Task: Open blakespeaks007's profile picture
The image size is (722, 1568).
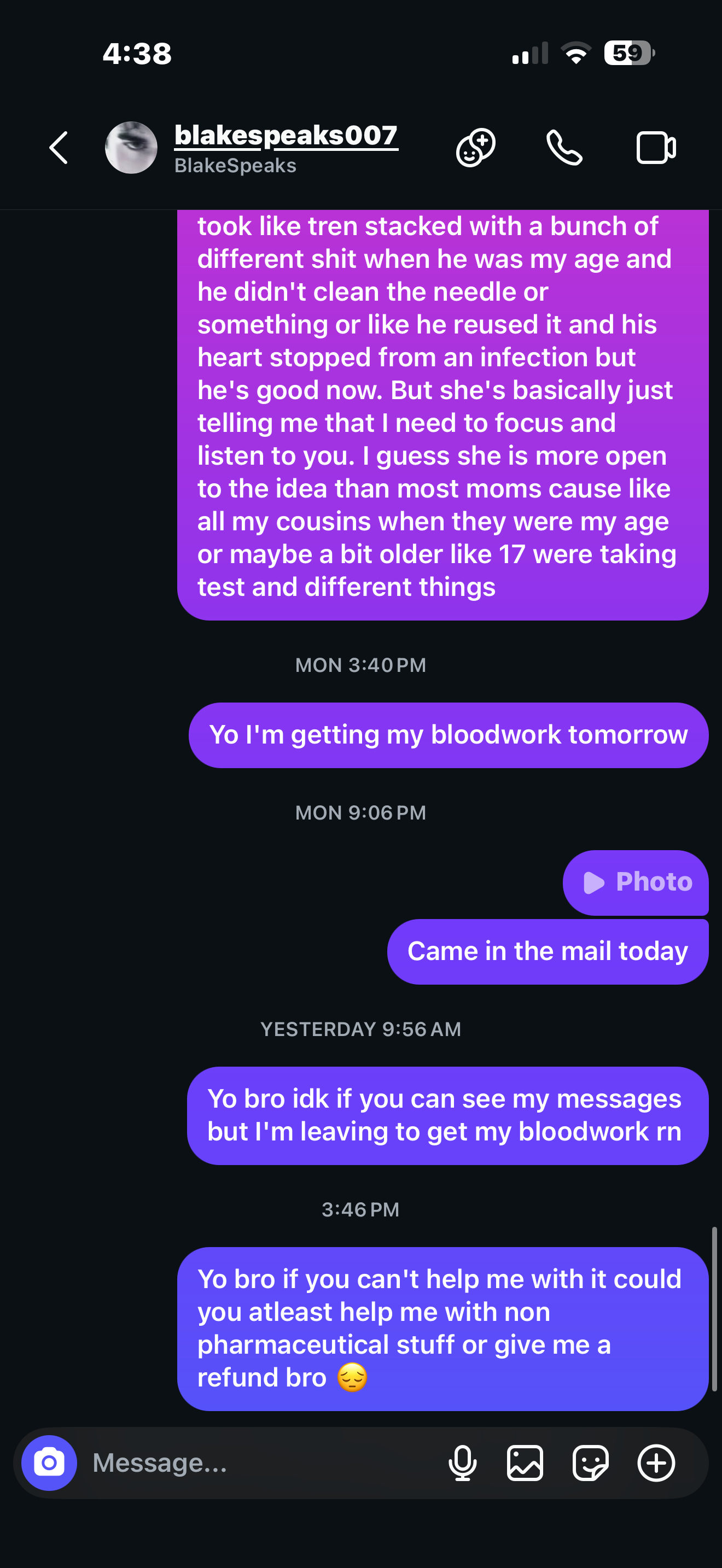Action: pyautogui.click(x=131, y=148)
